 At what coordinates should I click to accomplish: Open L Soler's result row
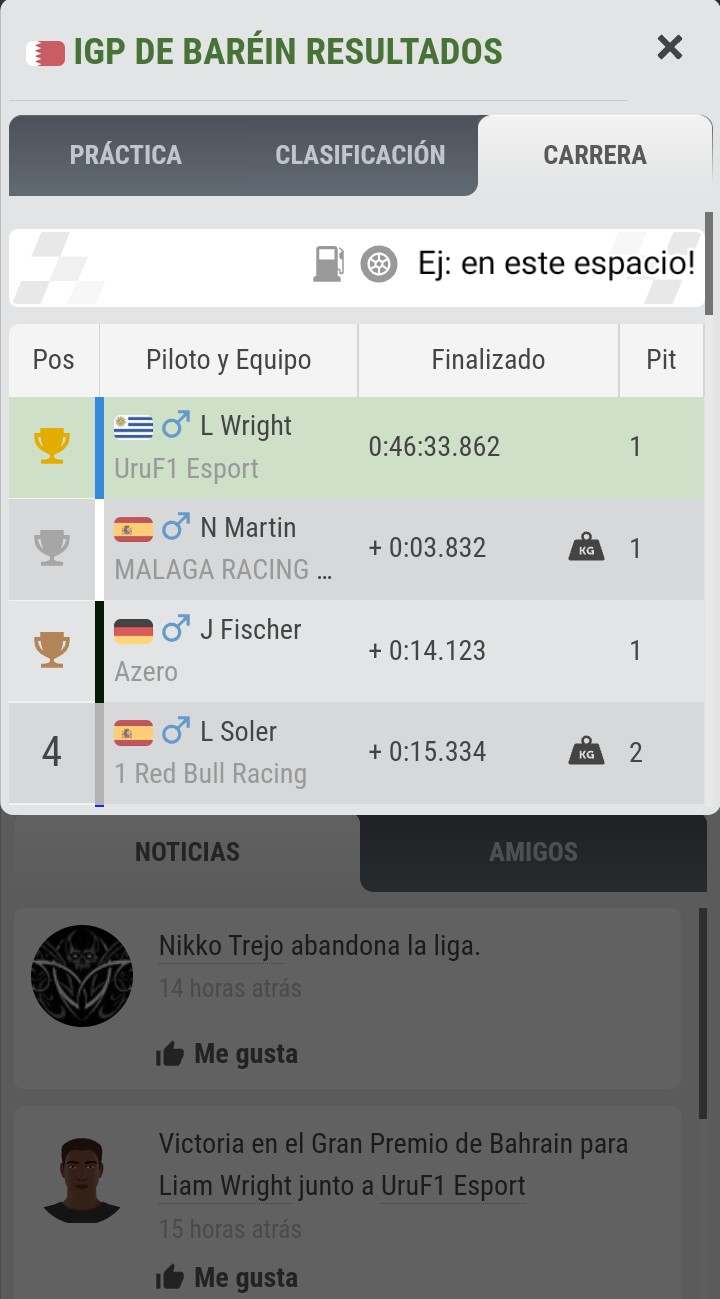356,753
